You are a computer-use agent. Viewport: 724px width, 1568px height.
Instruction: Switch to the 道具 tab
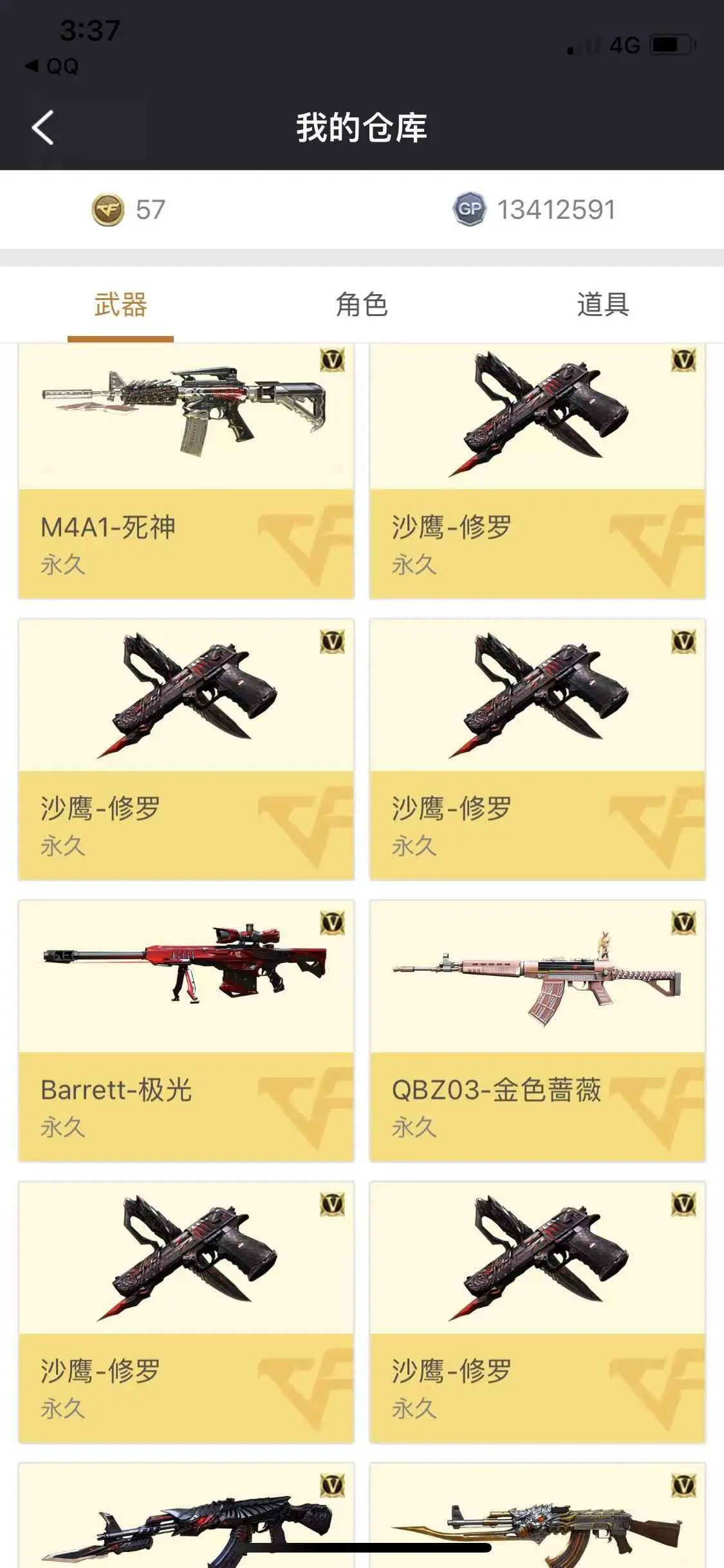(602, 304)
